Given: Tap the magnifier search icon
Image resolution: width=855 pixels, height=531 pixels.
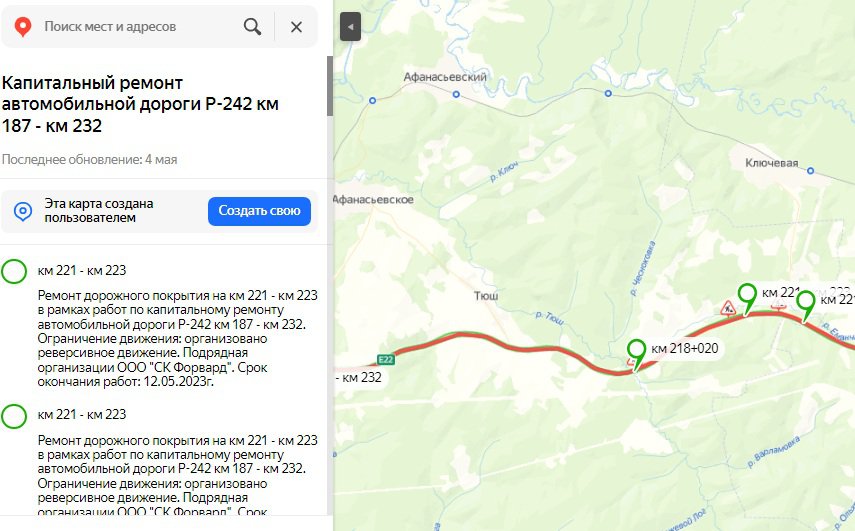Looking at the screenshot, I should [x=253, y=27].
